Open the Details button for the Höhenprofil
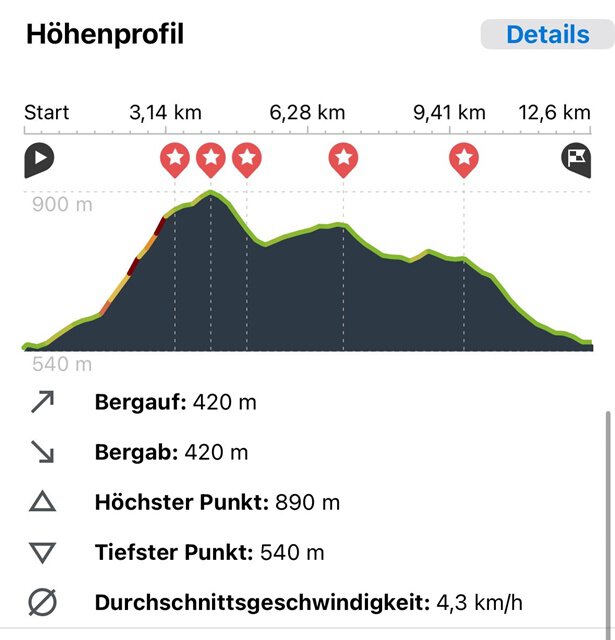This screenshot has width=615, height=640. click(x=547, y=34)
